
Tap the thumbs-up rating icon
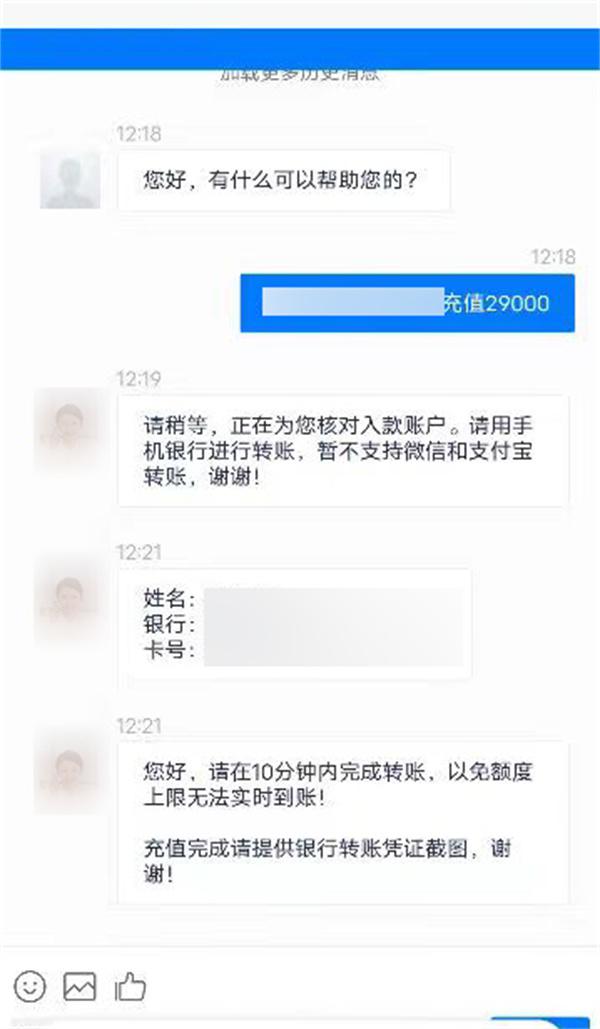pos(130,988)
